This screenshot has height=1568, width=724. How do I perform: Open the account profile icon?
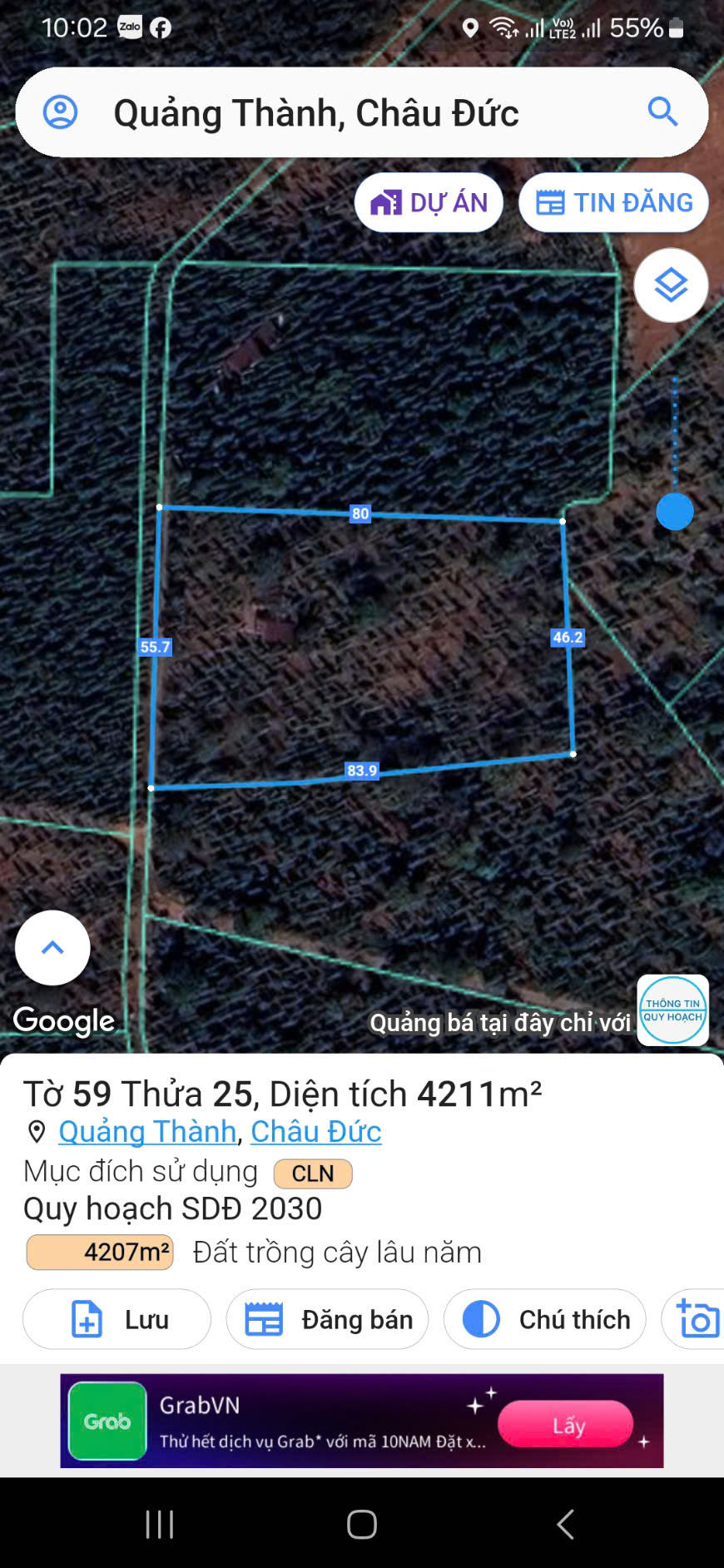pyautogui.click(x=60, y=112)
